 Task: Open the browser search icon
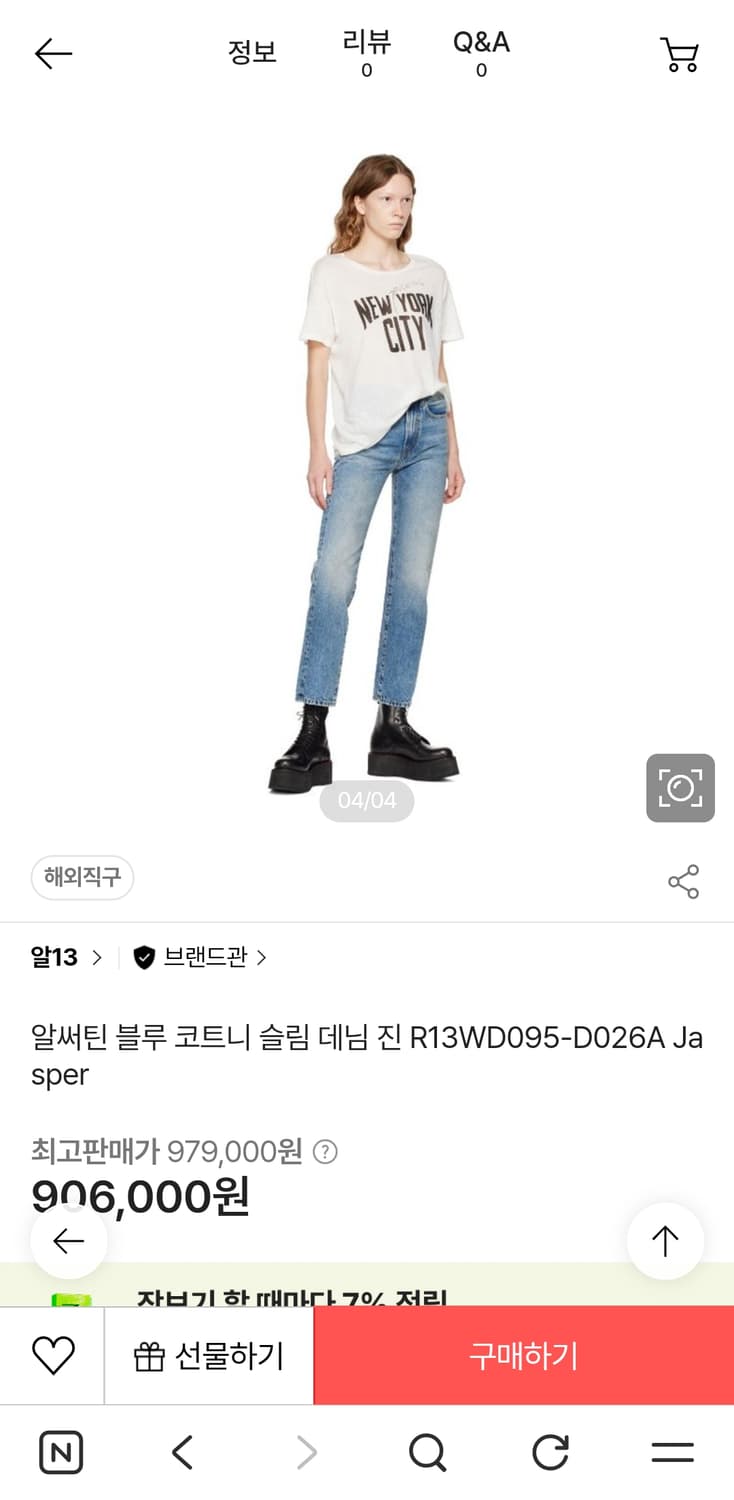(x=428, y=1452)
